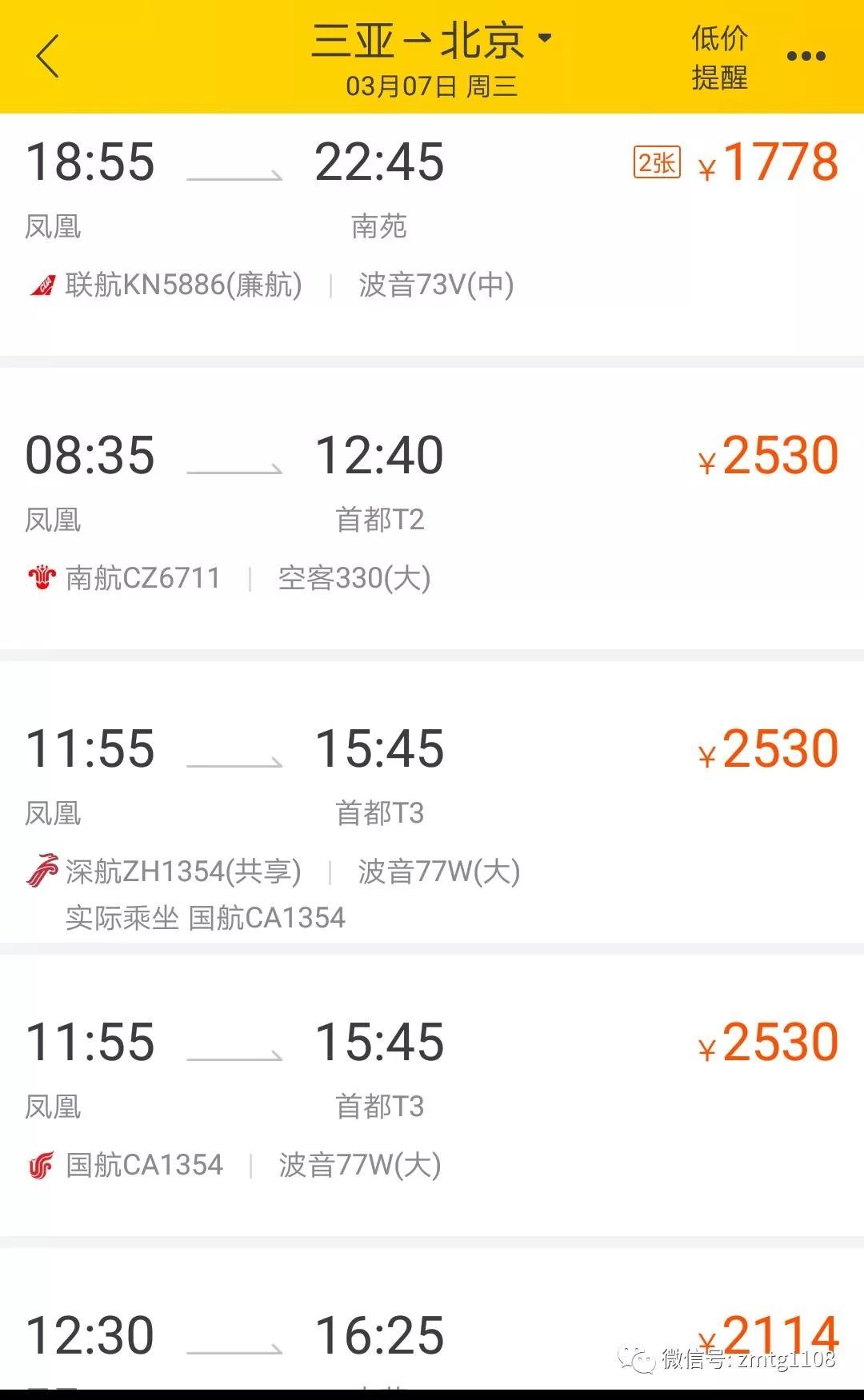The image size is (864, 1400).
Task: Open the 深航ZH1354 codeshare flight
Action: click(432, 802)
